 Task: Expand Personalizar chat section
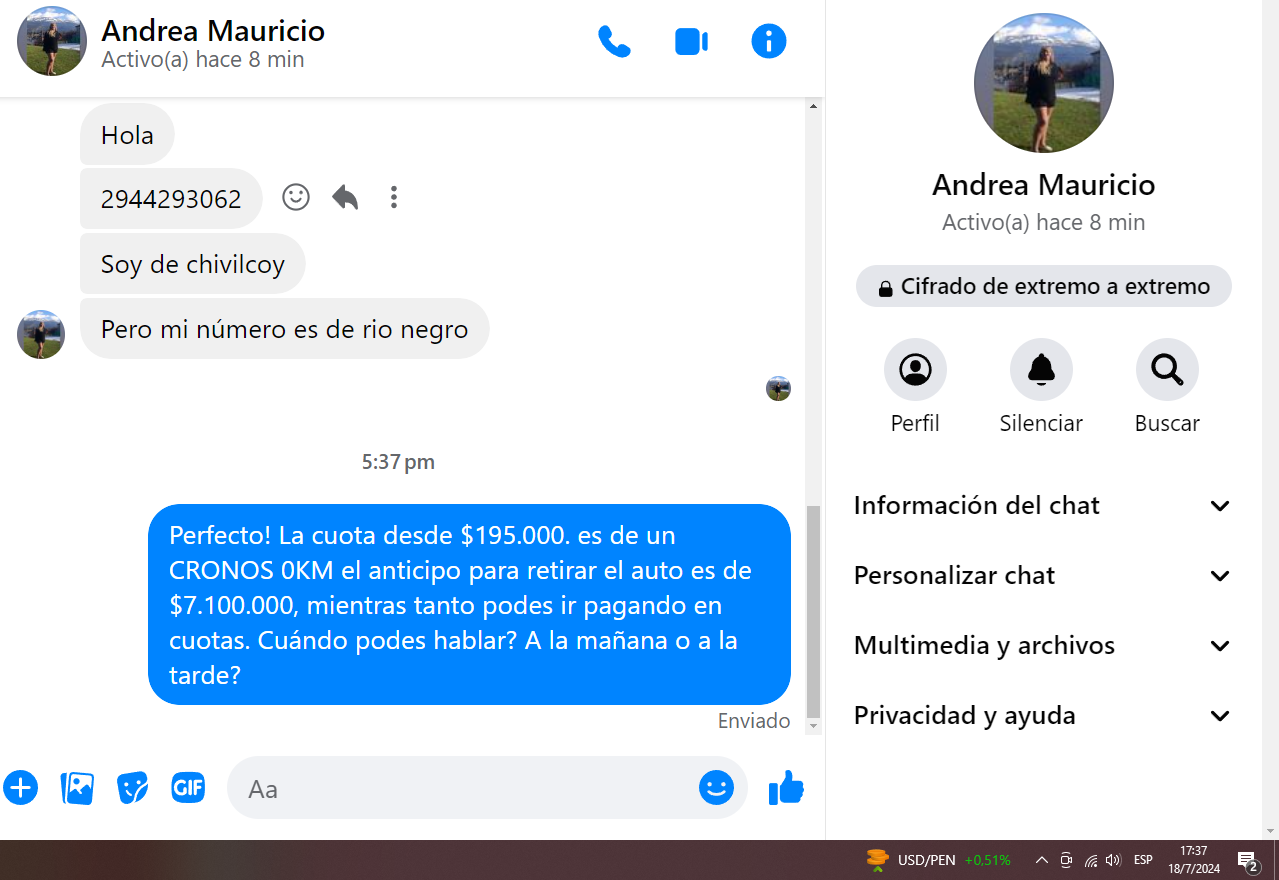pos(1041,576)
